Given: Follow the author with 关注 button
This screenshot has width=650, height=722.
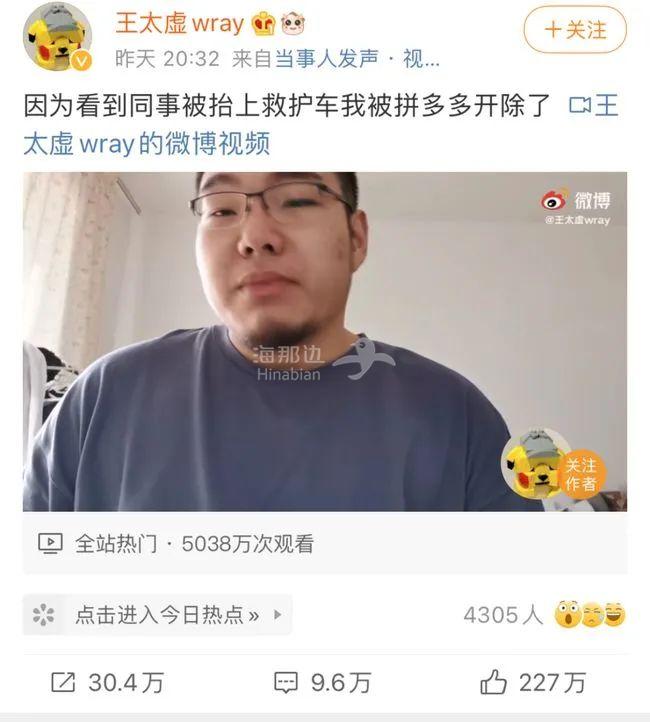Looking at the screenshot, I should coord(575,30).
